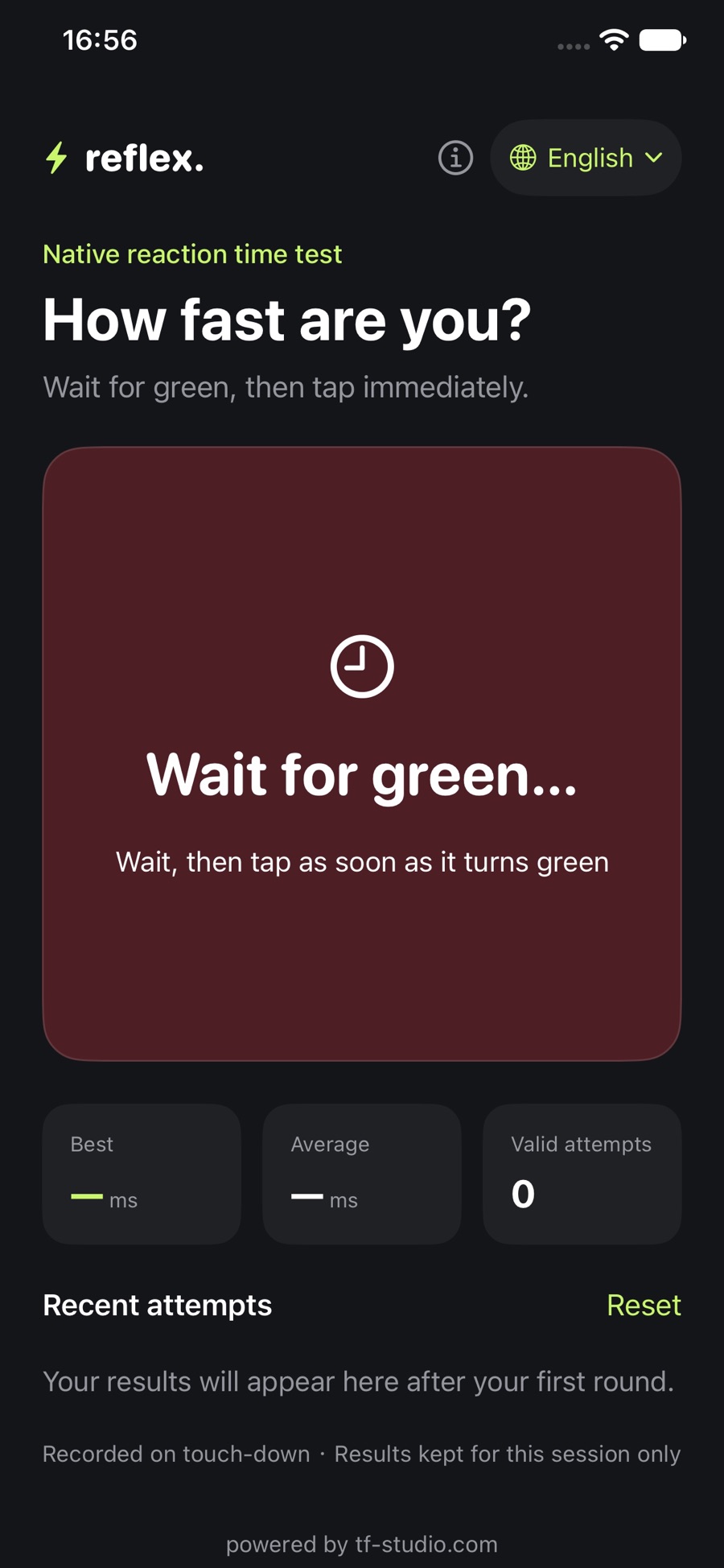The image size is (724, 1568).
Task: Expand the English language dropdown
Action: pos(586,158)
